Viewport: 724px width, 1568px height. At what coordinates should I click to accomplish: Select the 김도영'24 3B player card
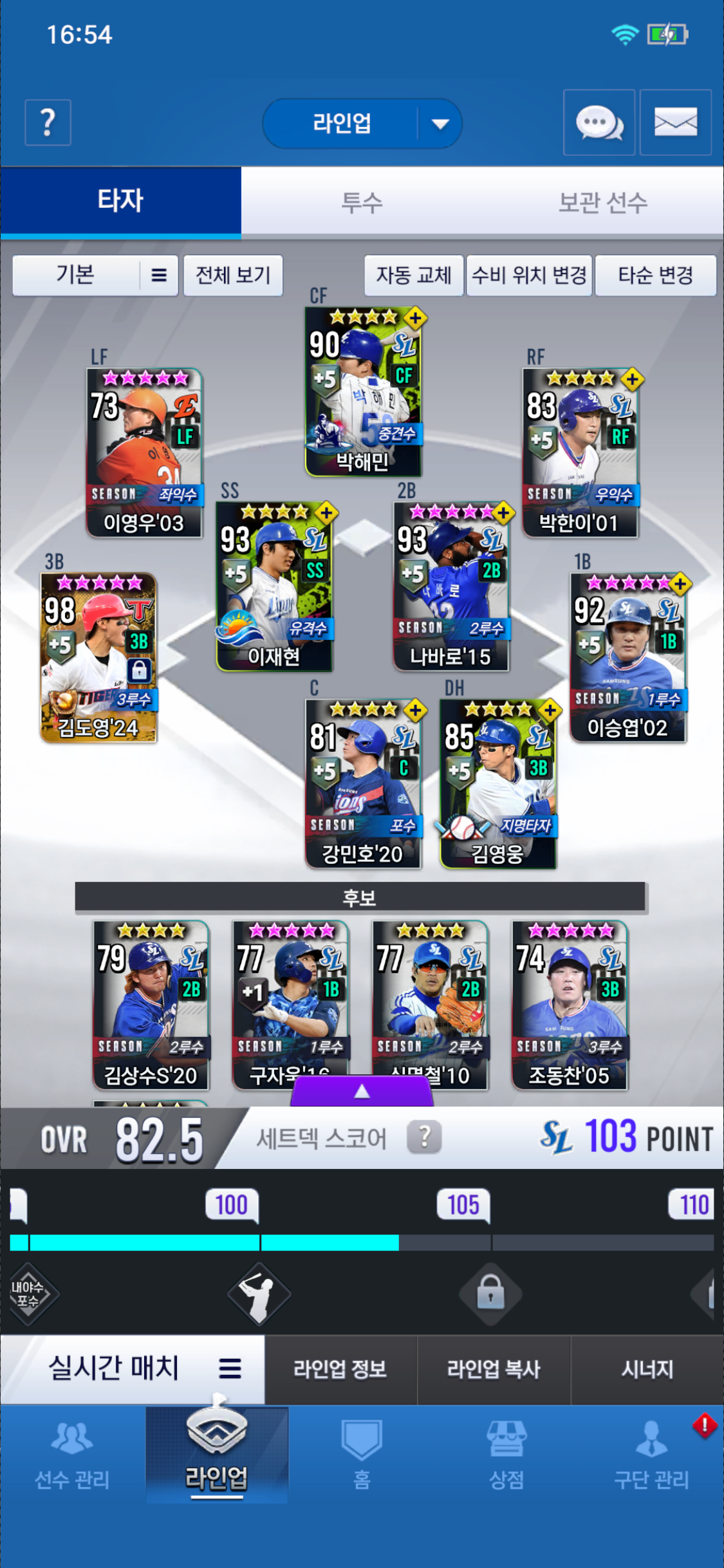(x=98, y=657)
